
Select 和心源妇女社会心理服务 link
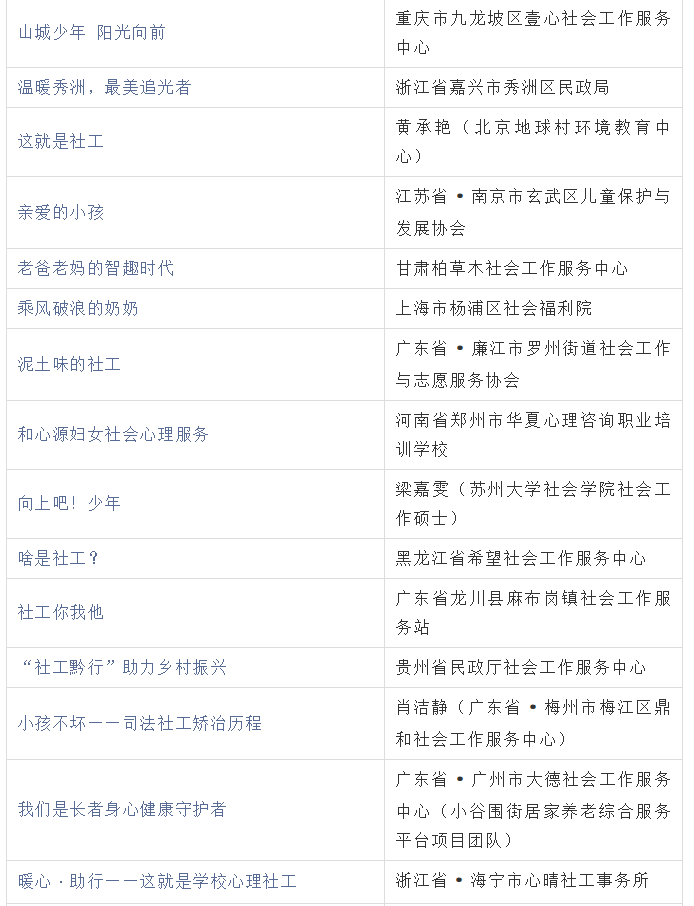coord(113,434)
